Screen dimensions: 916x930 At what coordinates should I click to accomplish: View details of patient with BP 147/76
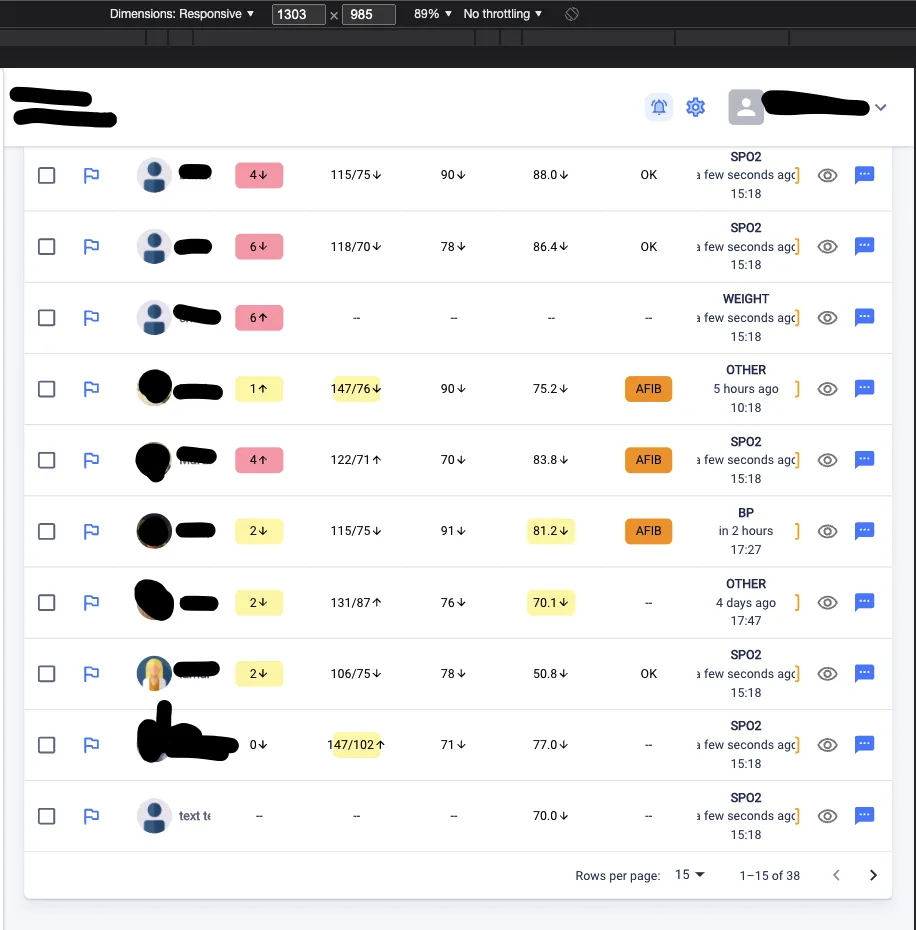click(x=827, y=389)
